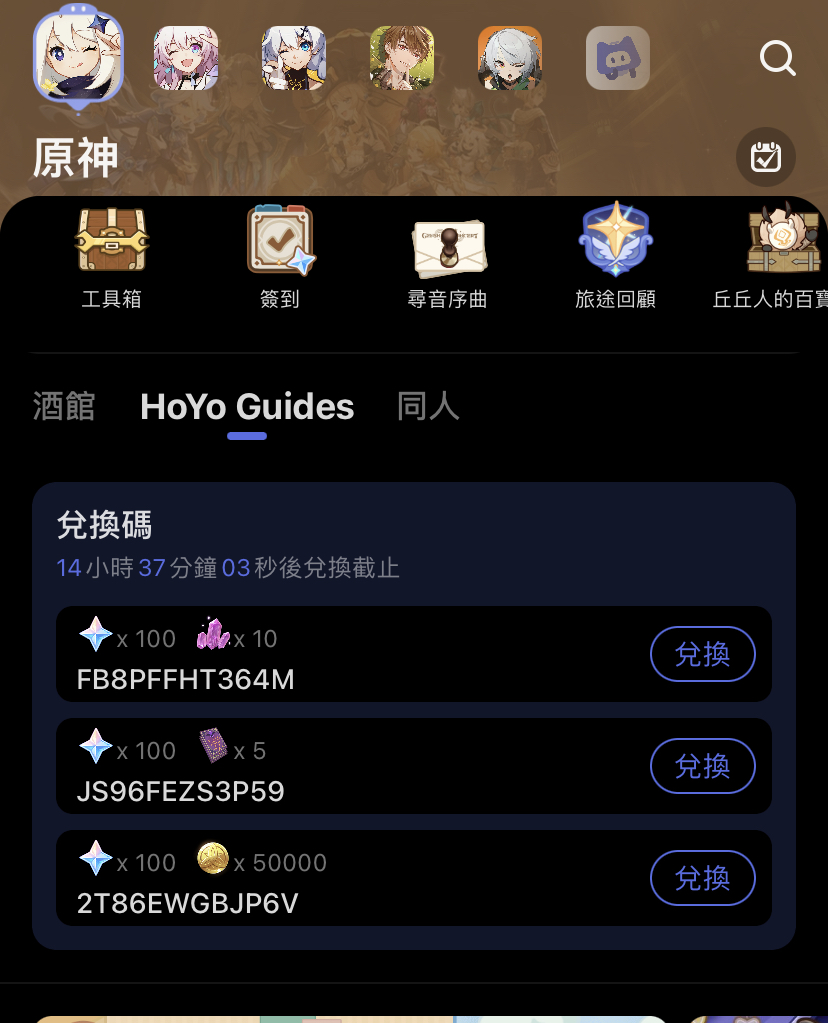Switch to the white-haired girl game avatar

point(294,58)
